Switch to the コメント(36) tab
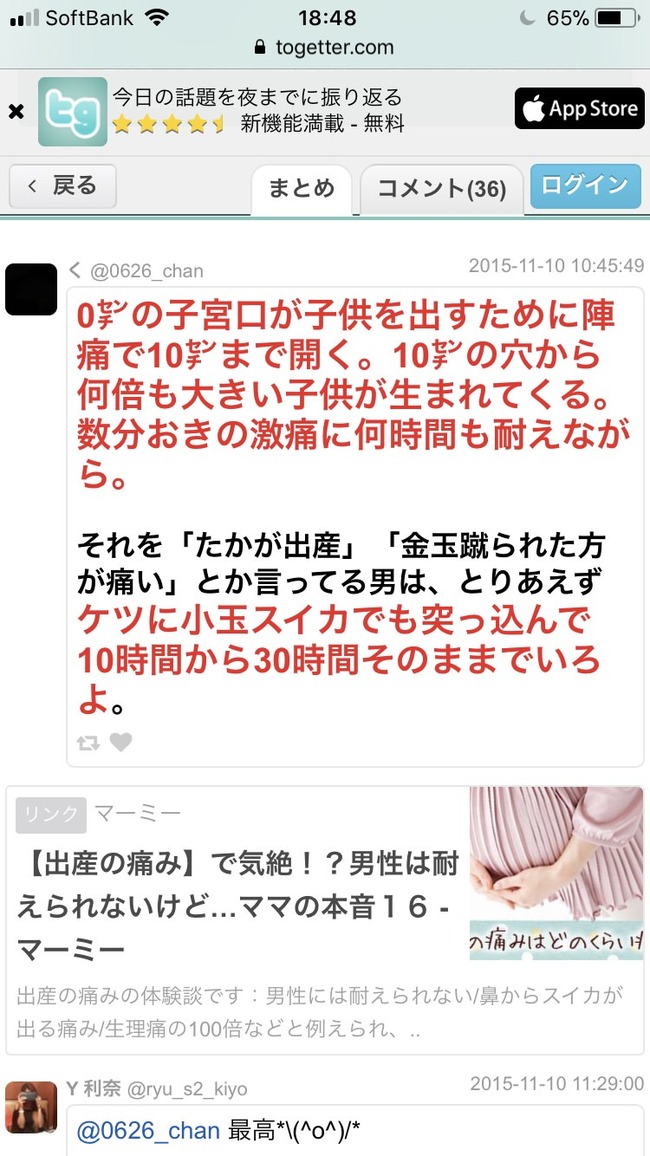The height and width of the screenshot is (1156, 650). 441,189
